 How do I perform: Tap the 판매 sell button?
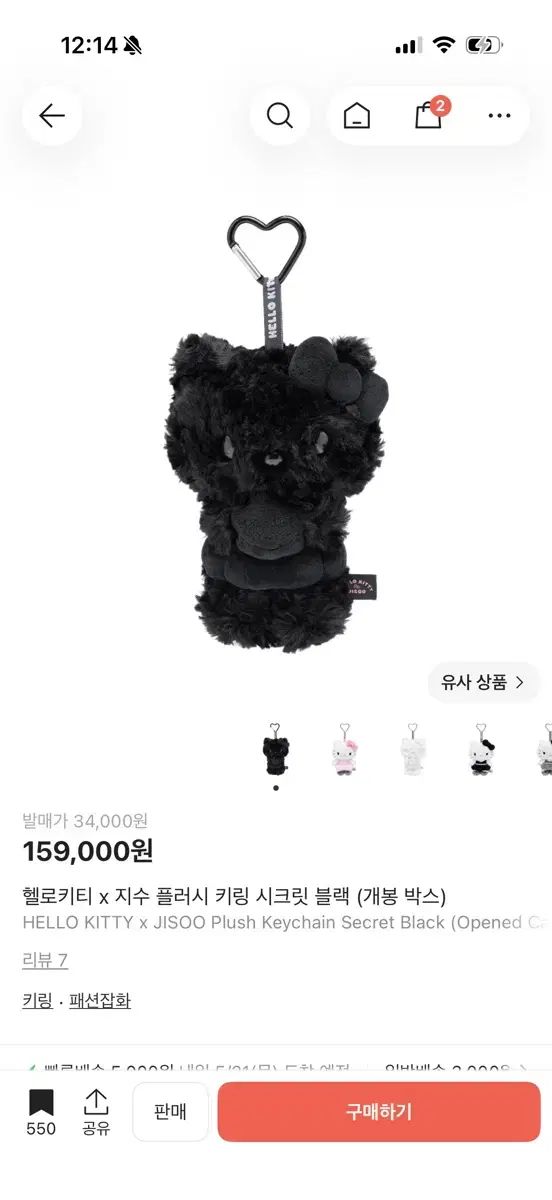pos(170,1112)
